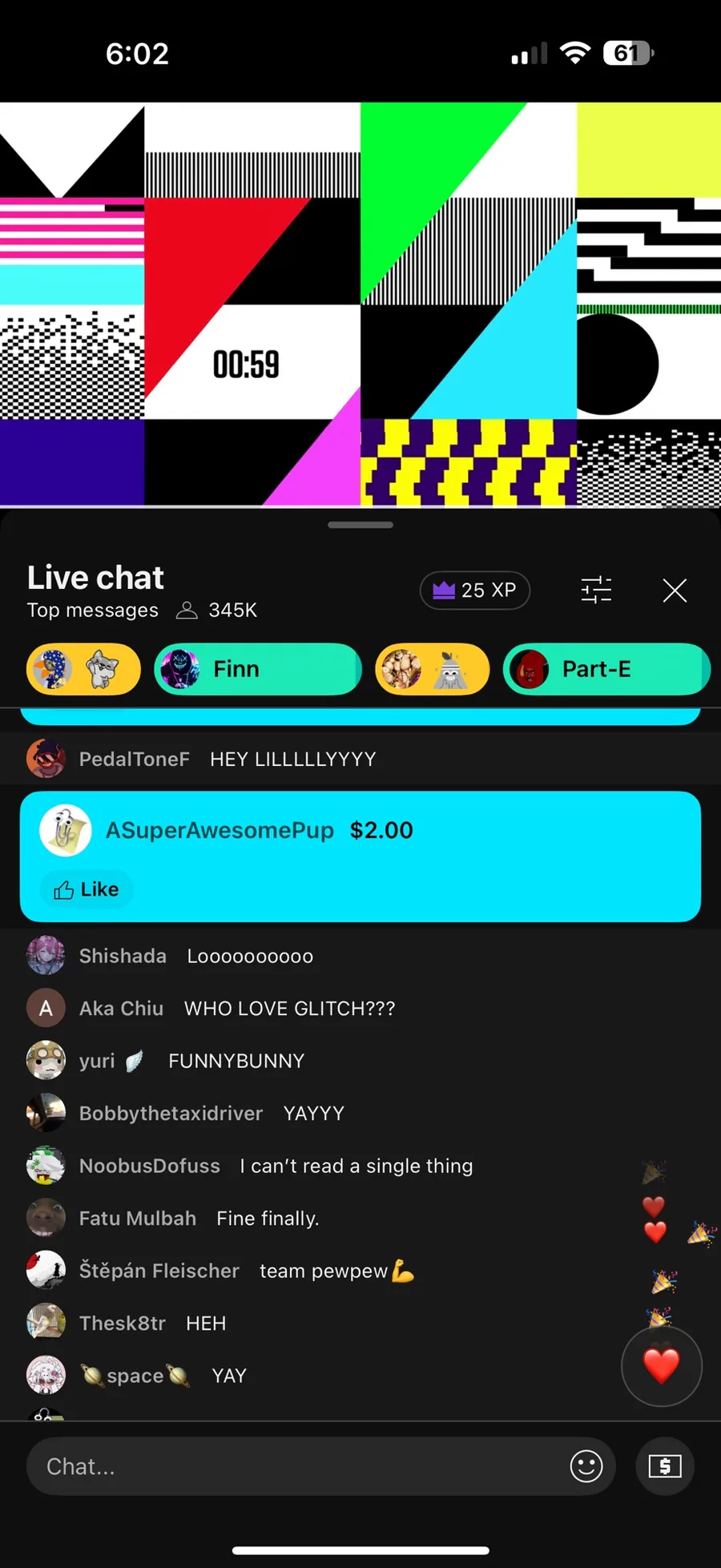Open NoobusDofuss's chat message
Viewport: 721px width, 1568px height.
(x=360, y=1166)
